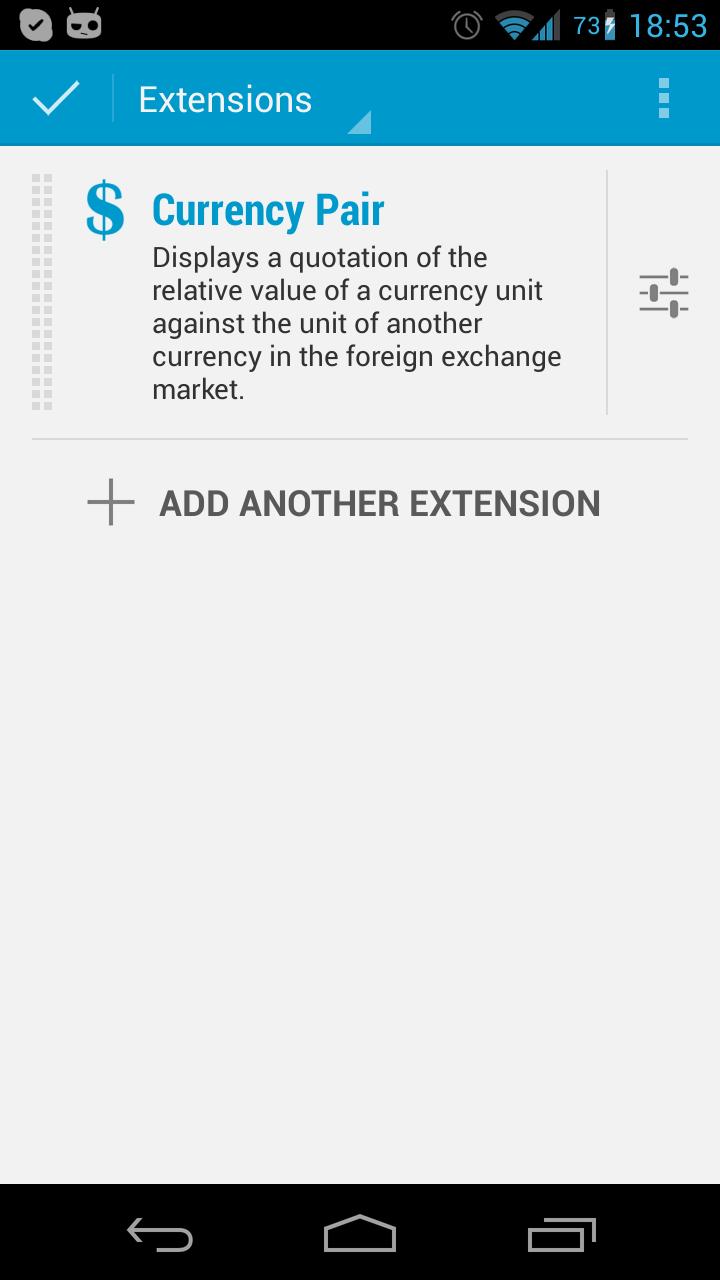
Task: Open recent apps with the recents button
Action: (x=560, y=1235)
